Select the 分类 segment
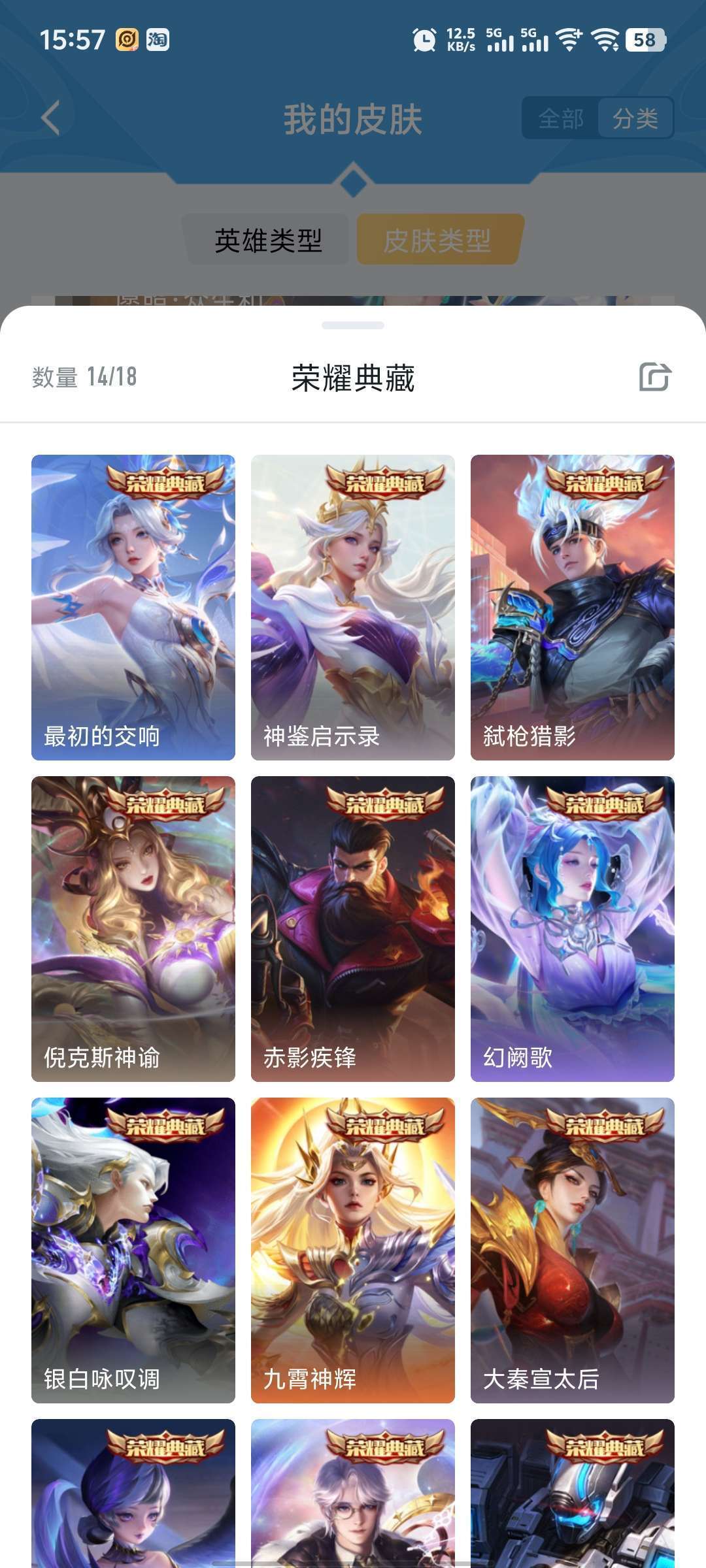706x1568 pixels. (x=635, y=119)
